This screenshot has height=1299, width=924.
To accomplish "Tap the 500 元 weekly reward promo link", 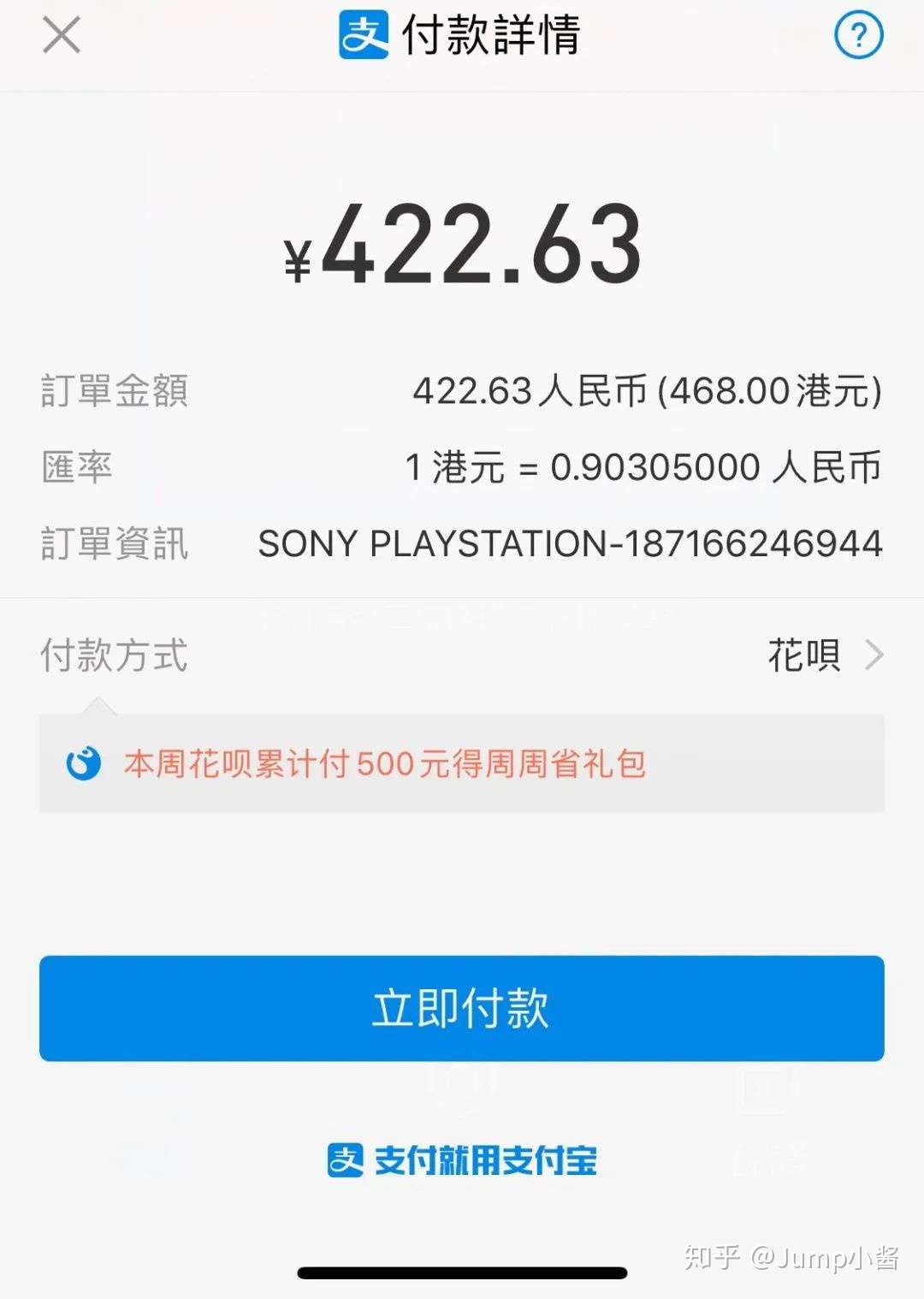I will (x=382, y=764).
